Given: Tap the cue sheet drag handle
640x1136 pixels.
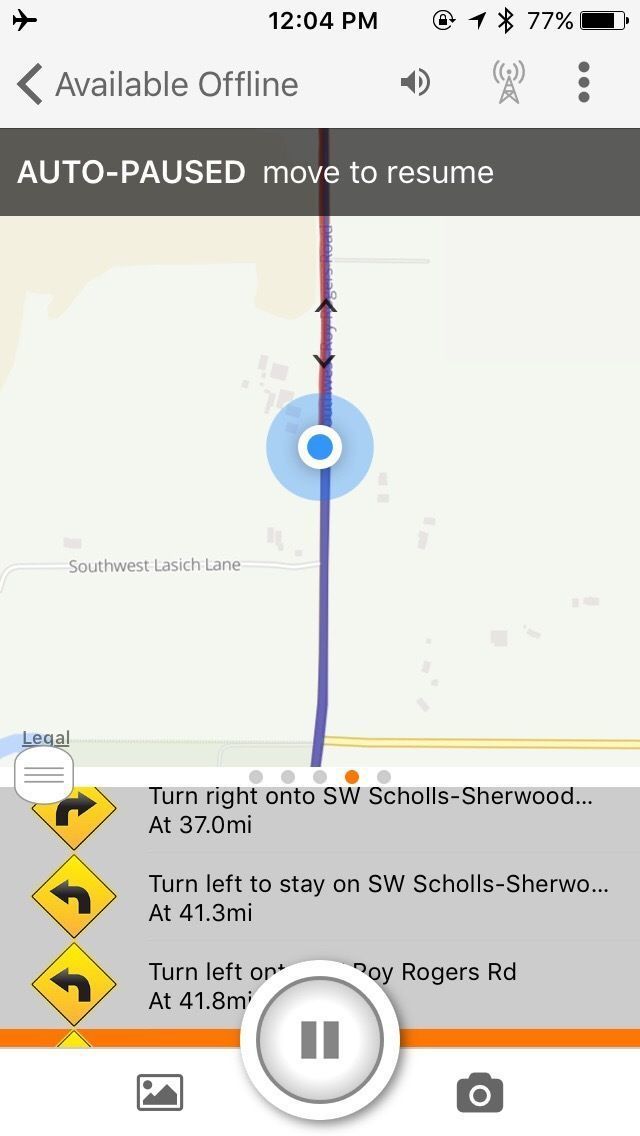Looking at the screenshot, I should click(44, 775).
